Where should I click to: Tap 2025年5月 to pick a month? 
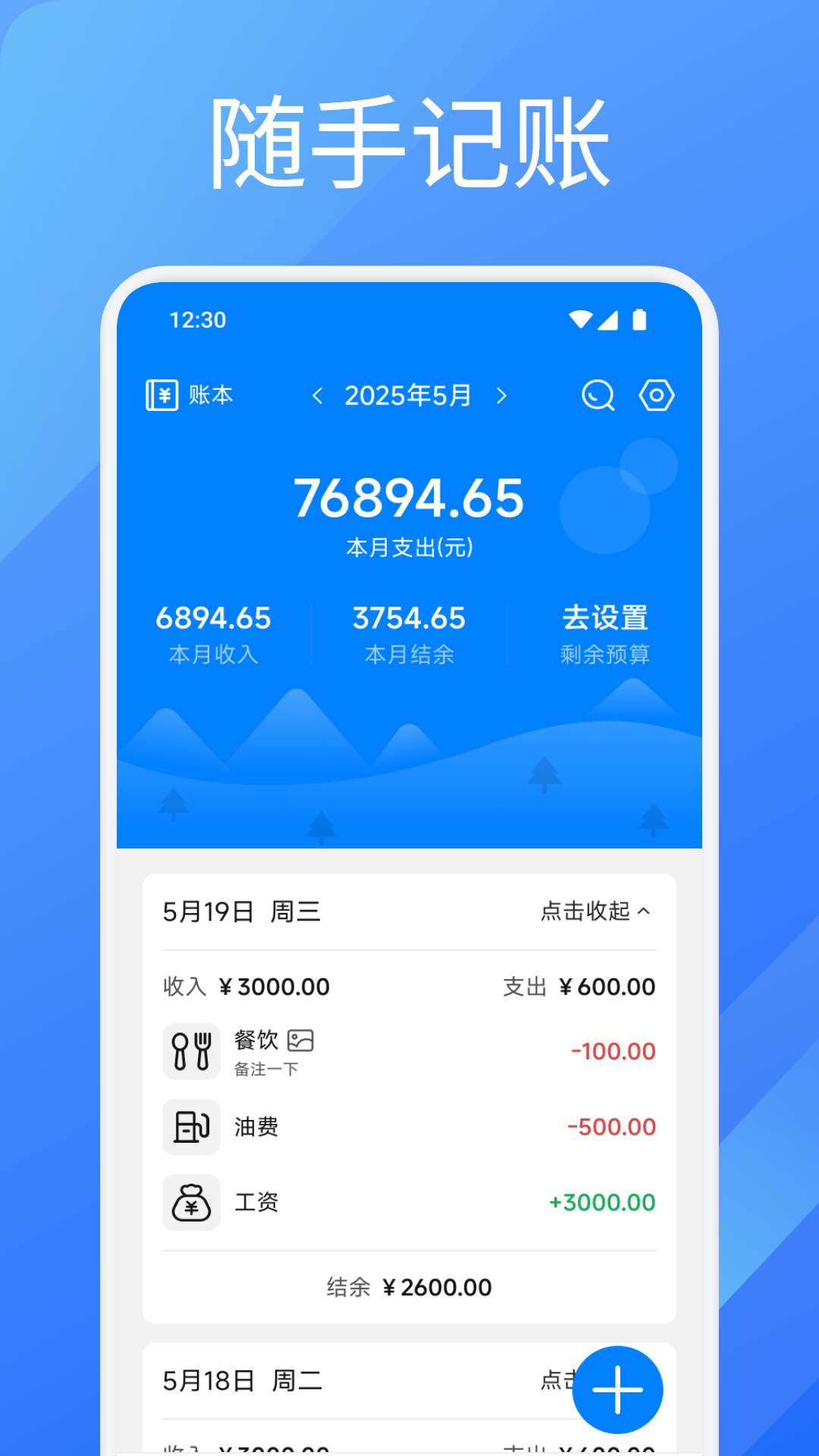click(x=409, y=395)
